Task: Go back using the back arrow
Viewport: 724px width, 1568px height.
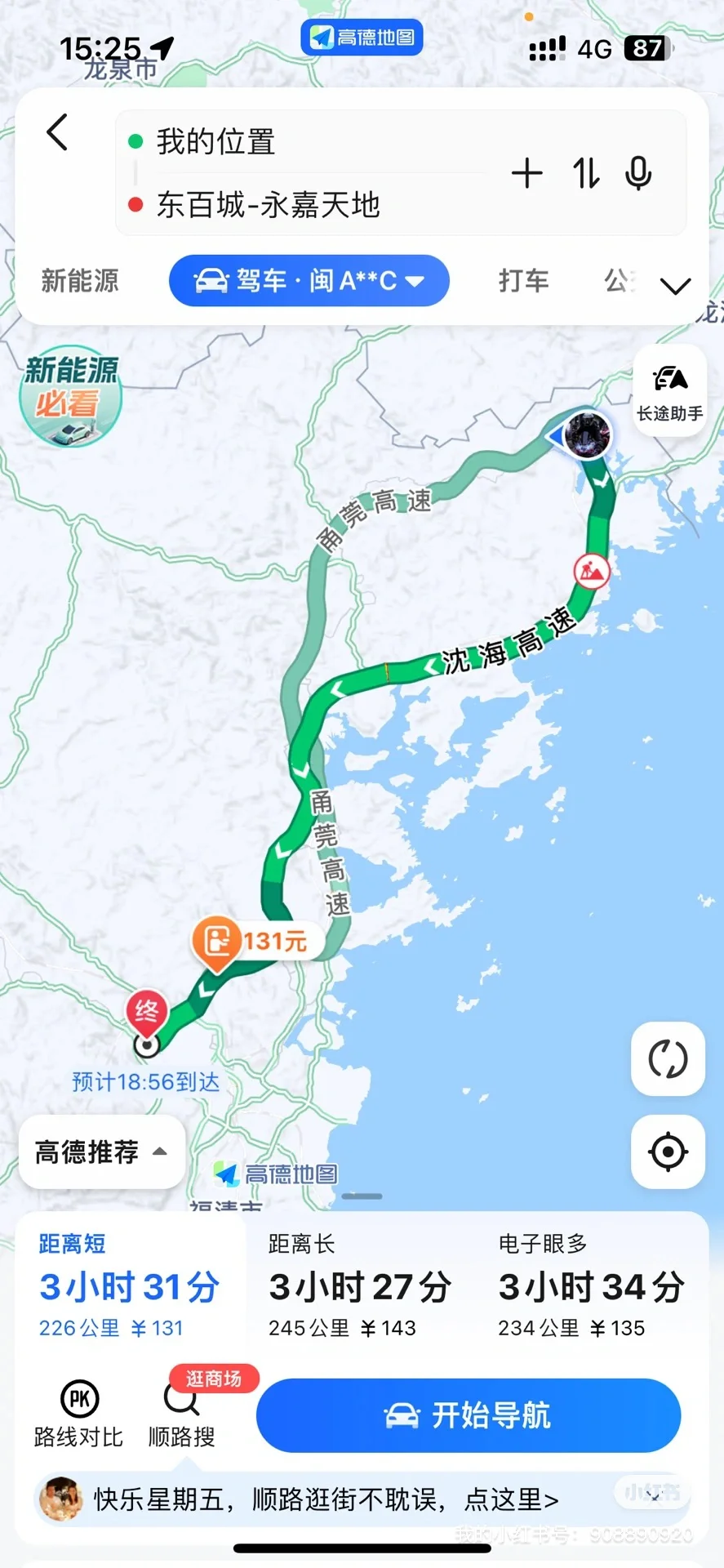Action: click(57, 132)
